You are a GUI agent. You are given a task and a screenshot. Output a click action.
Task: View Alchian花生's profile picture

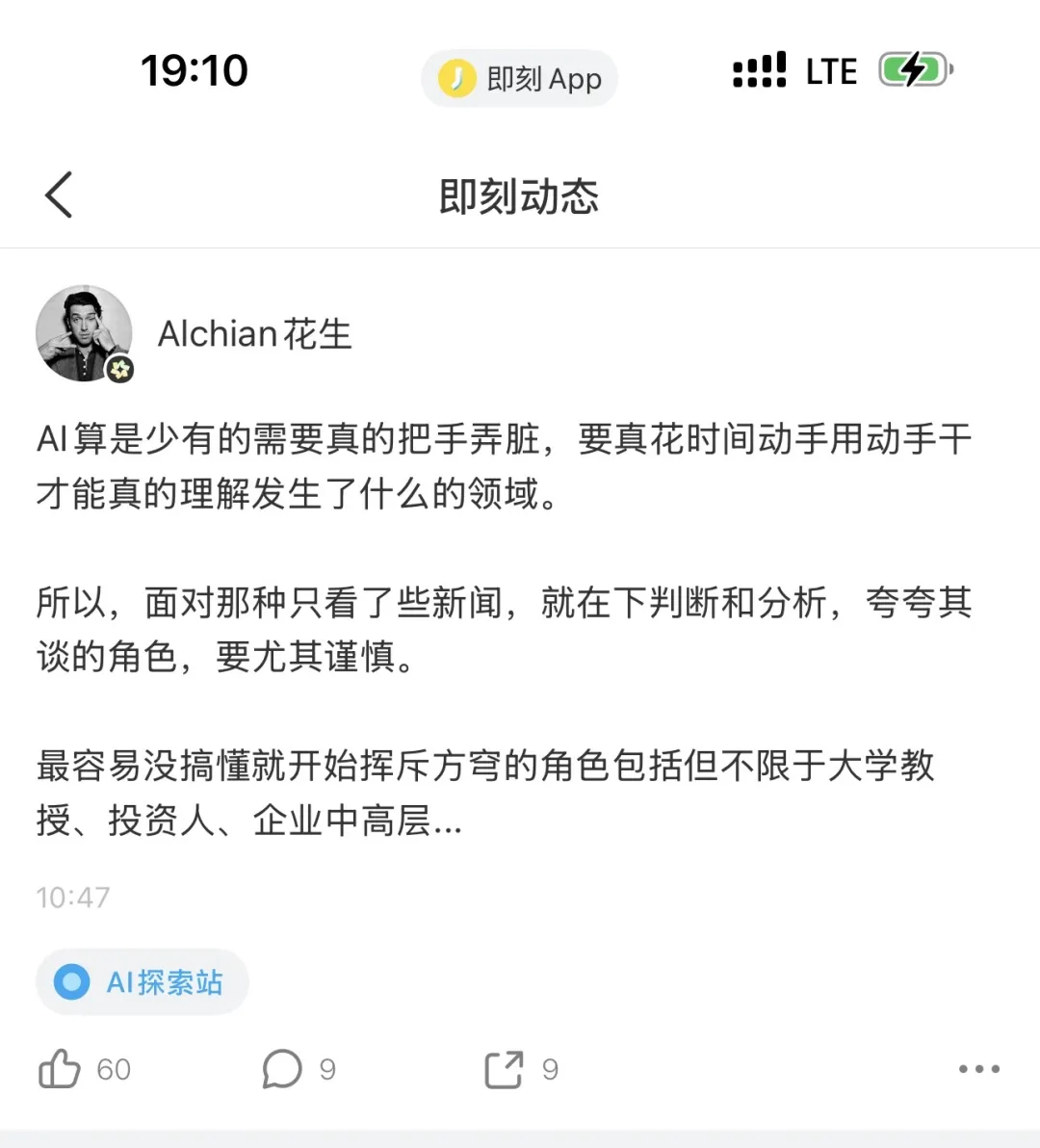point(84,334)
